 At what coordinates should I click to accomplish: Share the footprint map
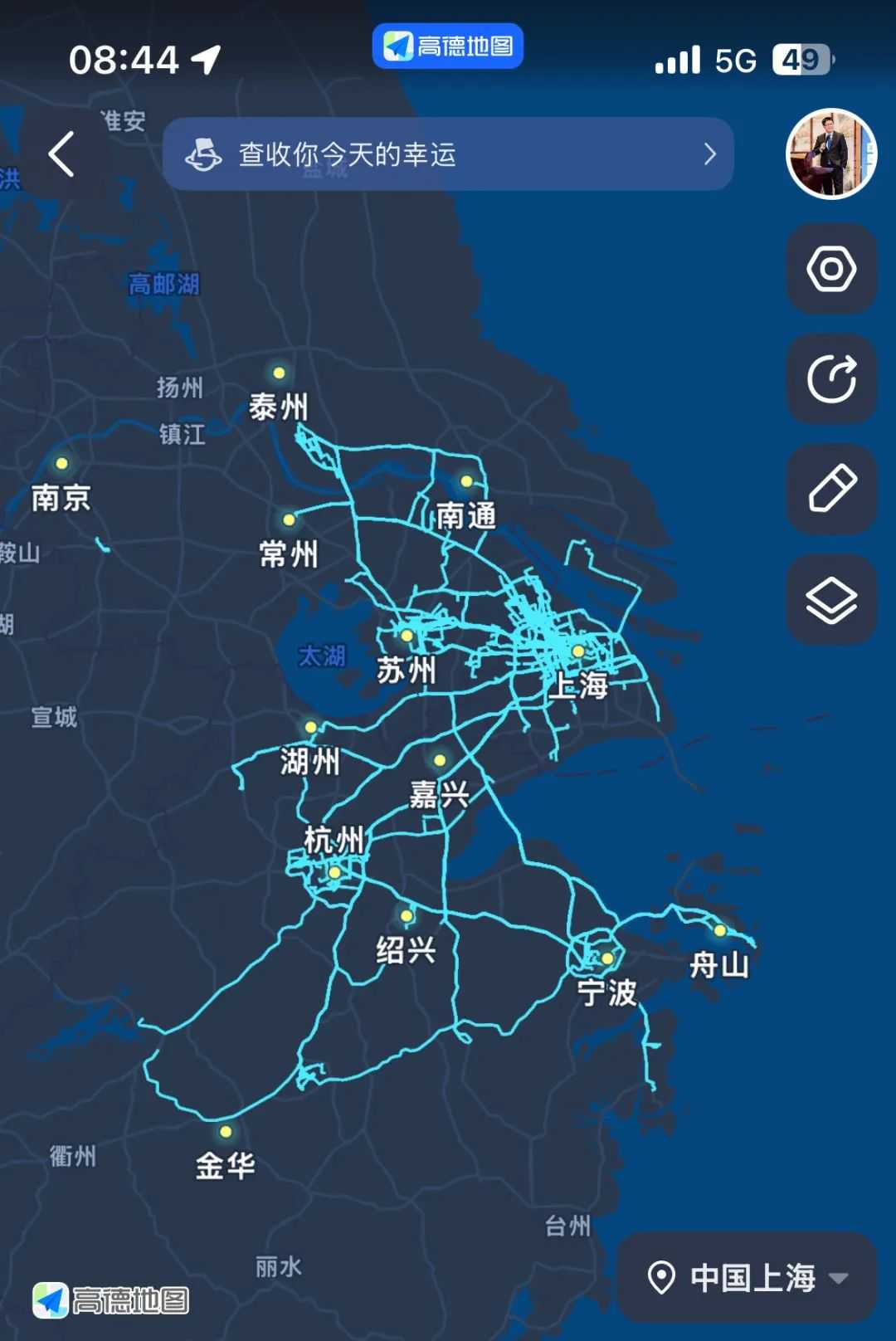[831, 379]
